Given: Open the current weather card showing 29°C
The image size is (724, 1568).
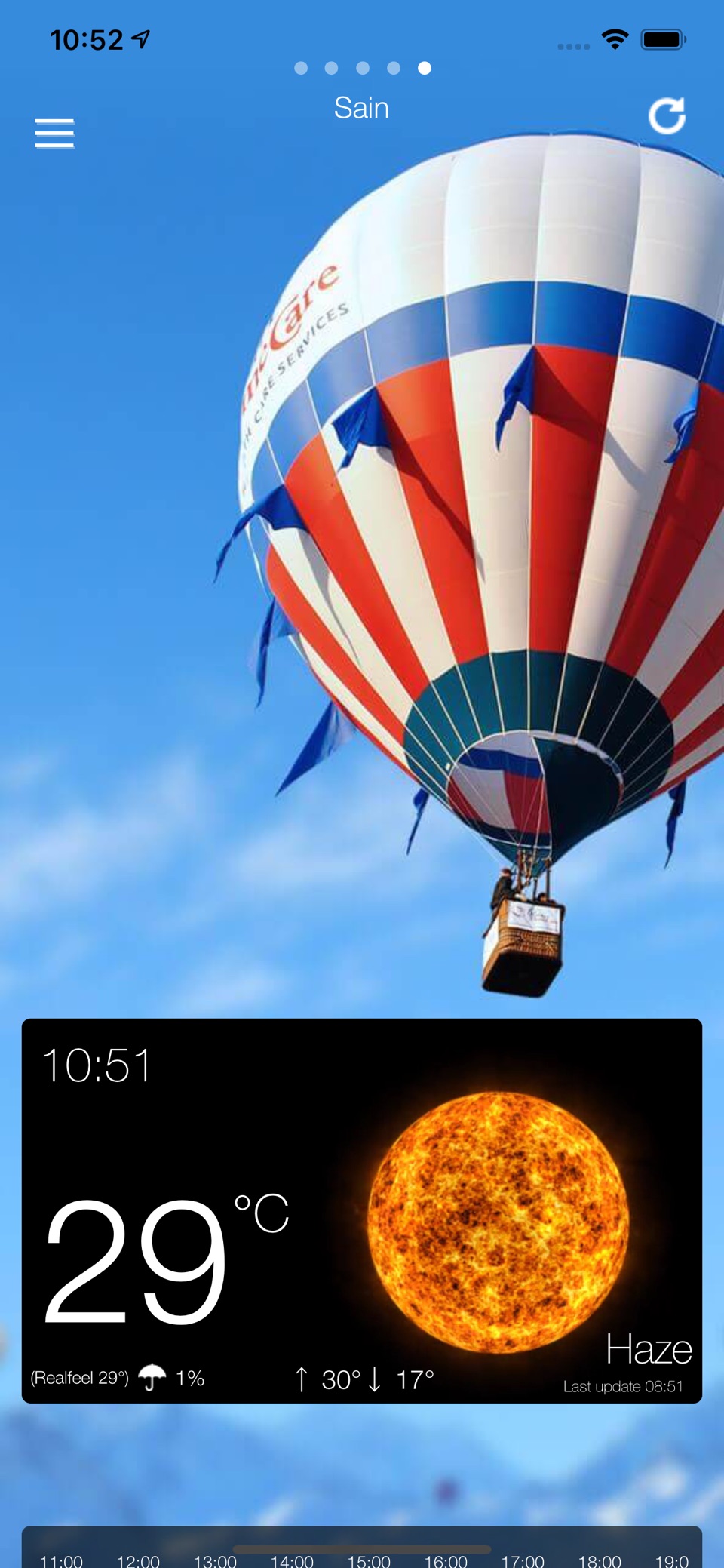Looking at the screenshot, I should [x=362, y=1210].
